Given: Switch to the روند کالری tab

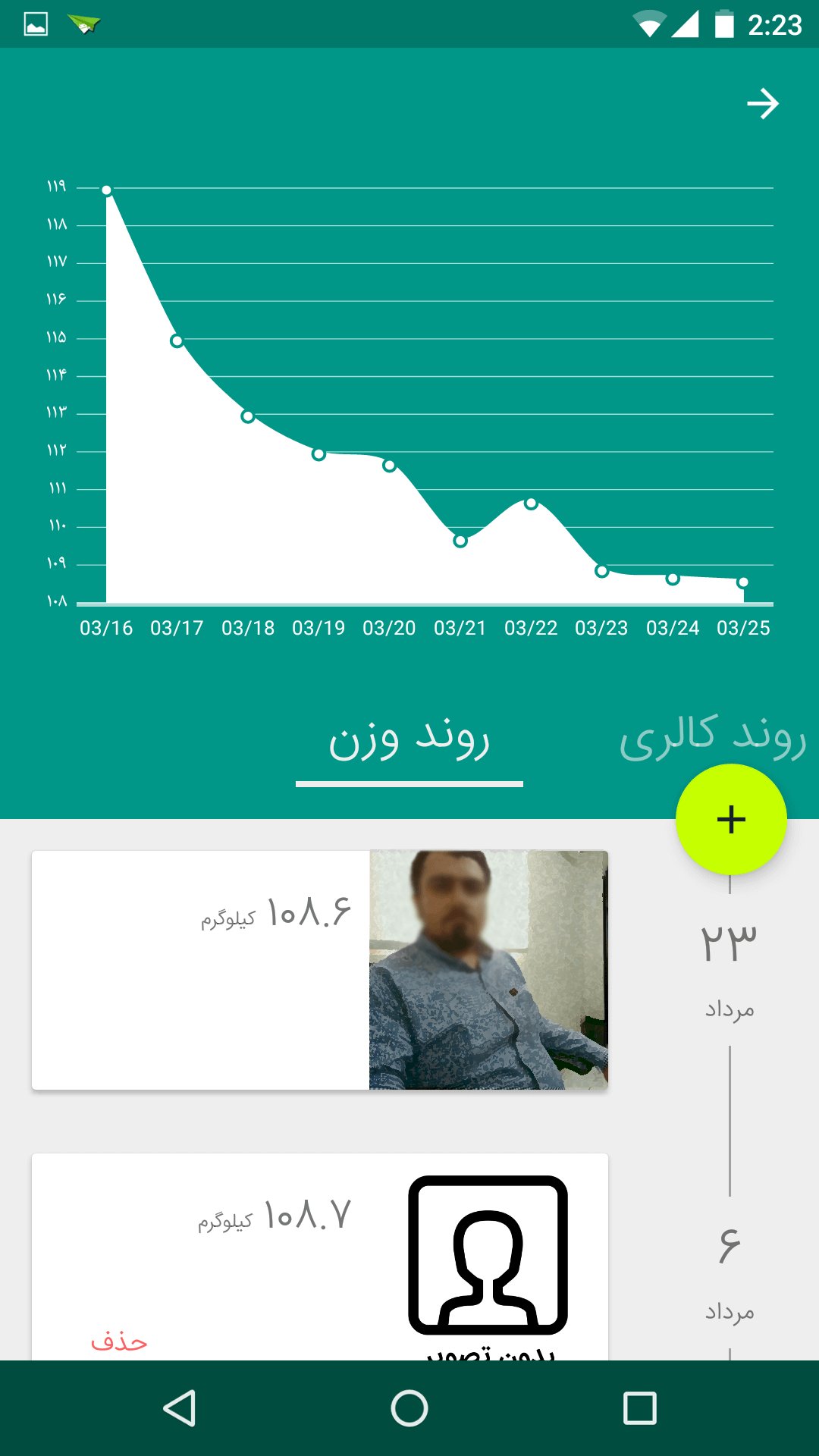Looking at the screenshot, I should [712, 737].
